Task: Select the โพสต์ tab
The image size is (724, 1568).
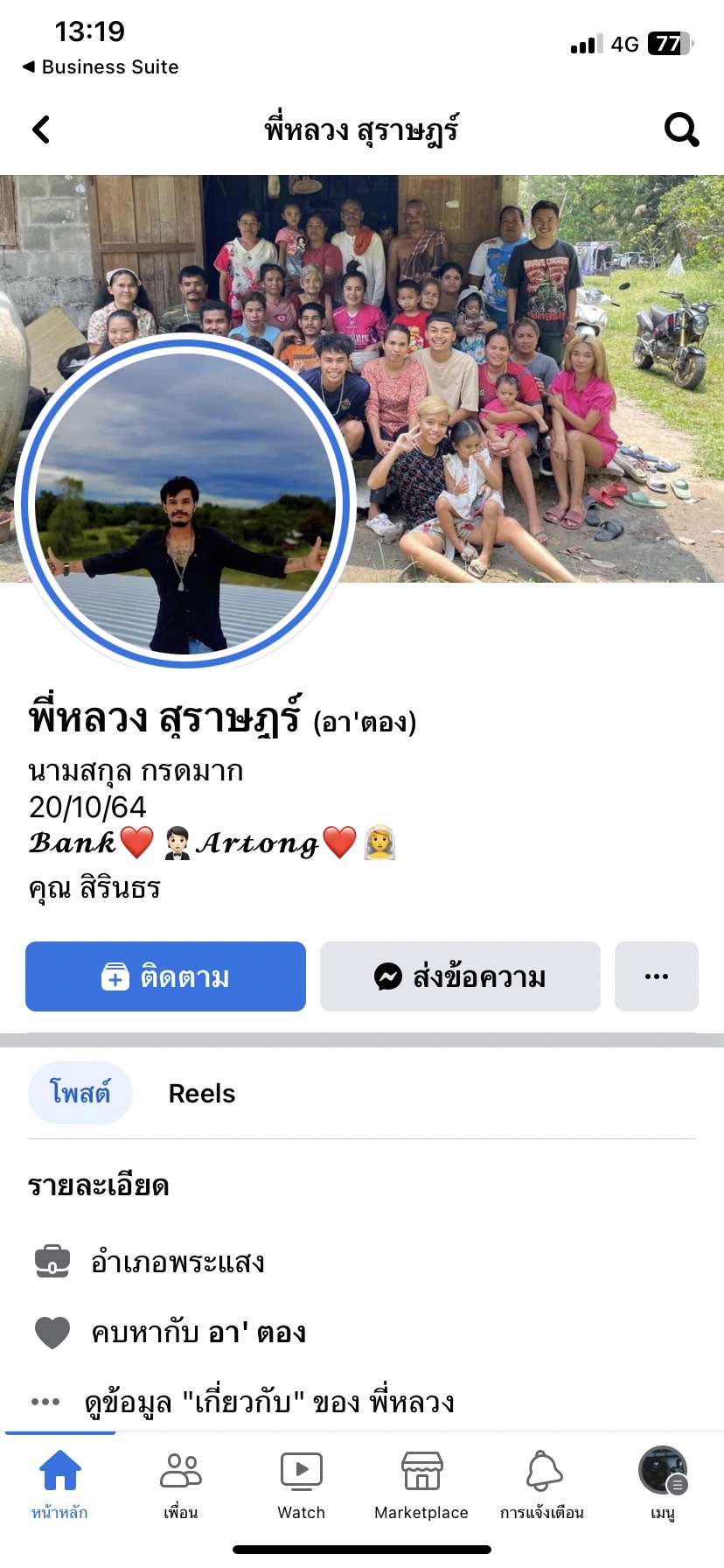Action: (80, 1093)
